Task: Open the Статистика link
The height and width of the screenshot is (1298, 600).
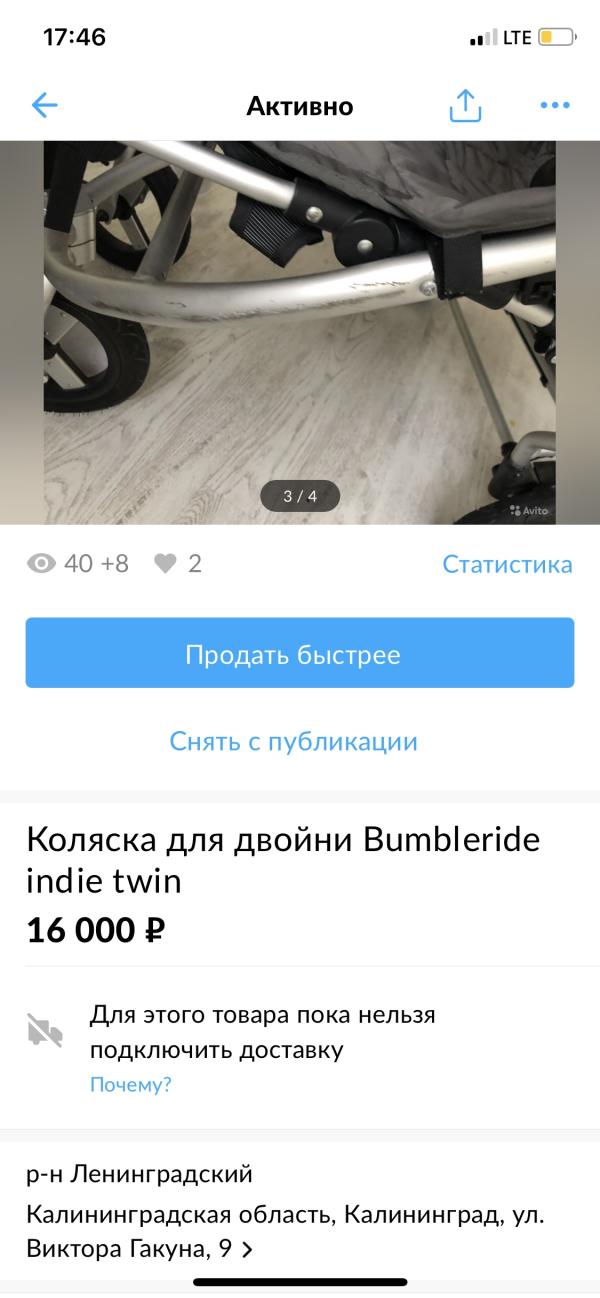Action: click(507, 564)
